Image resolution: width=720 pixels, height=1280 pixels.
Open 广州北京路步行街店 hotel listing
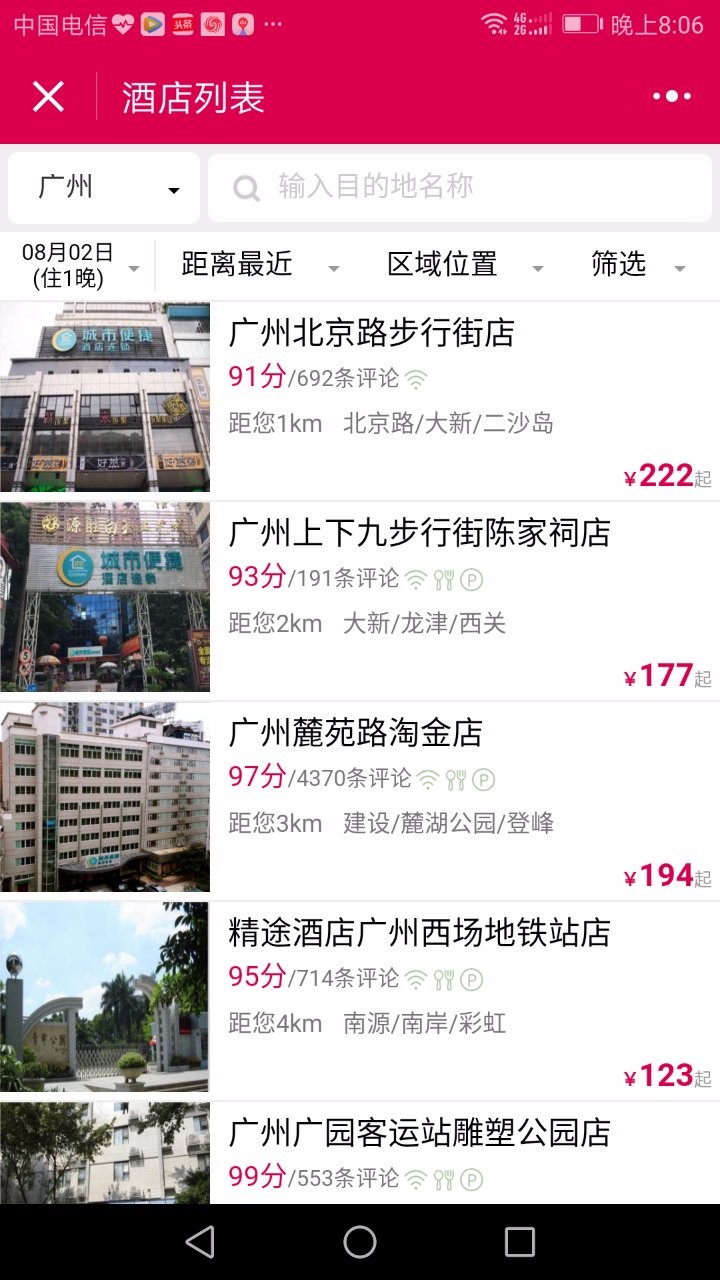360,400
